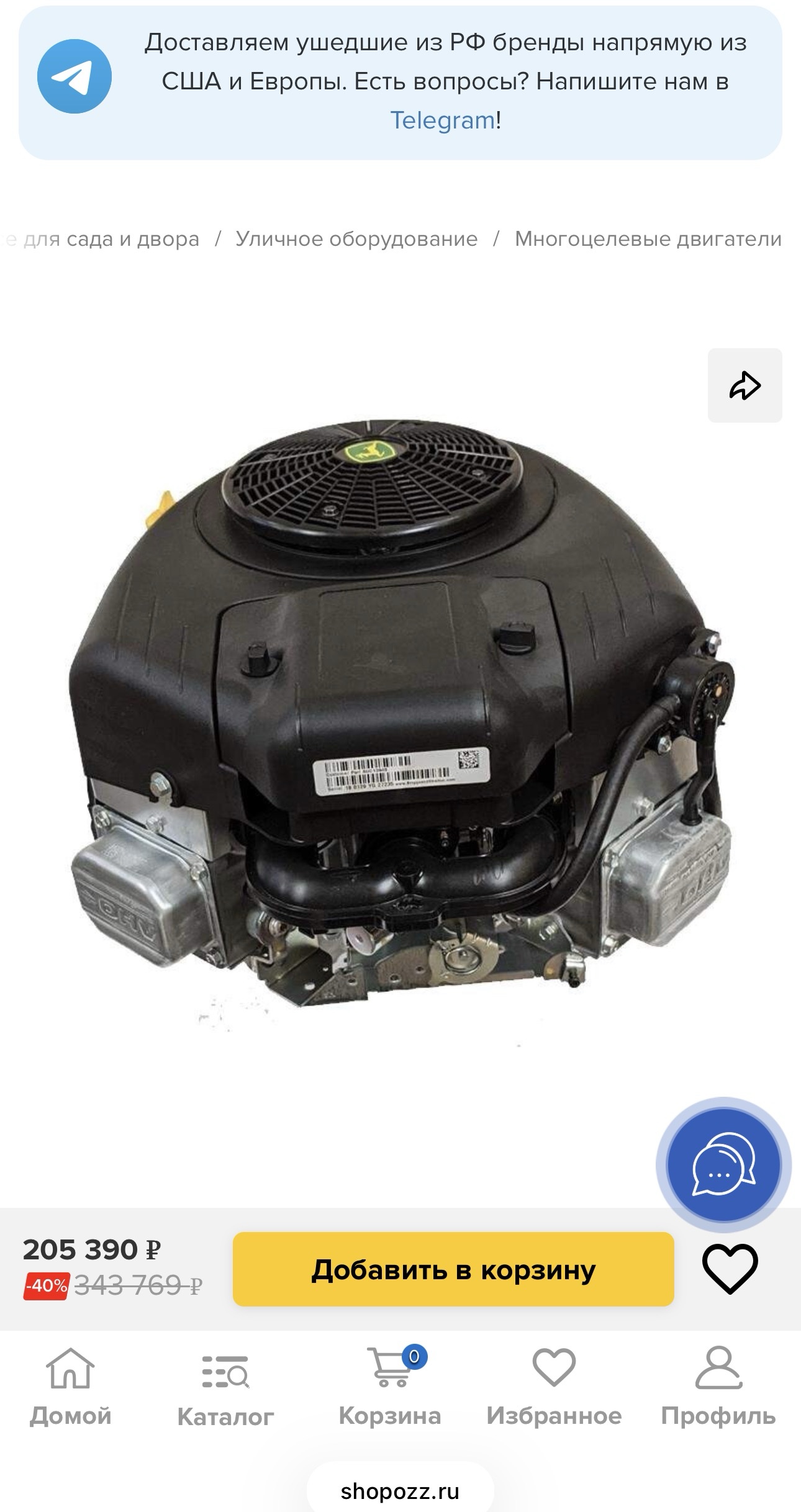Add product to favorites with heart icon
801x1512 pixels.
[730, 1269]
